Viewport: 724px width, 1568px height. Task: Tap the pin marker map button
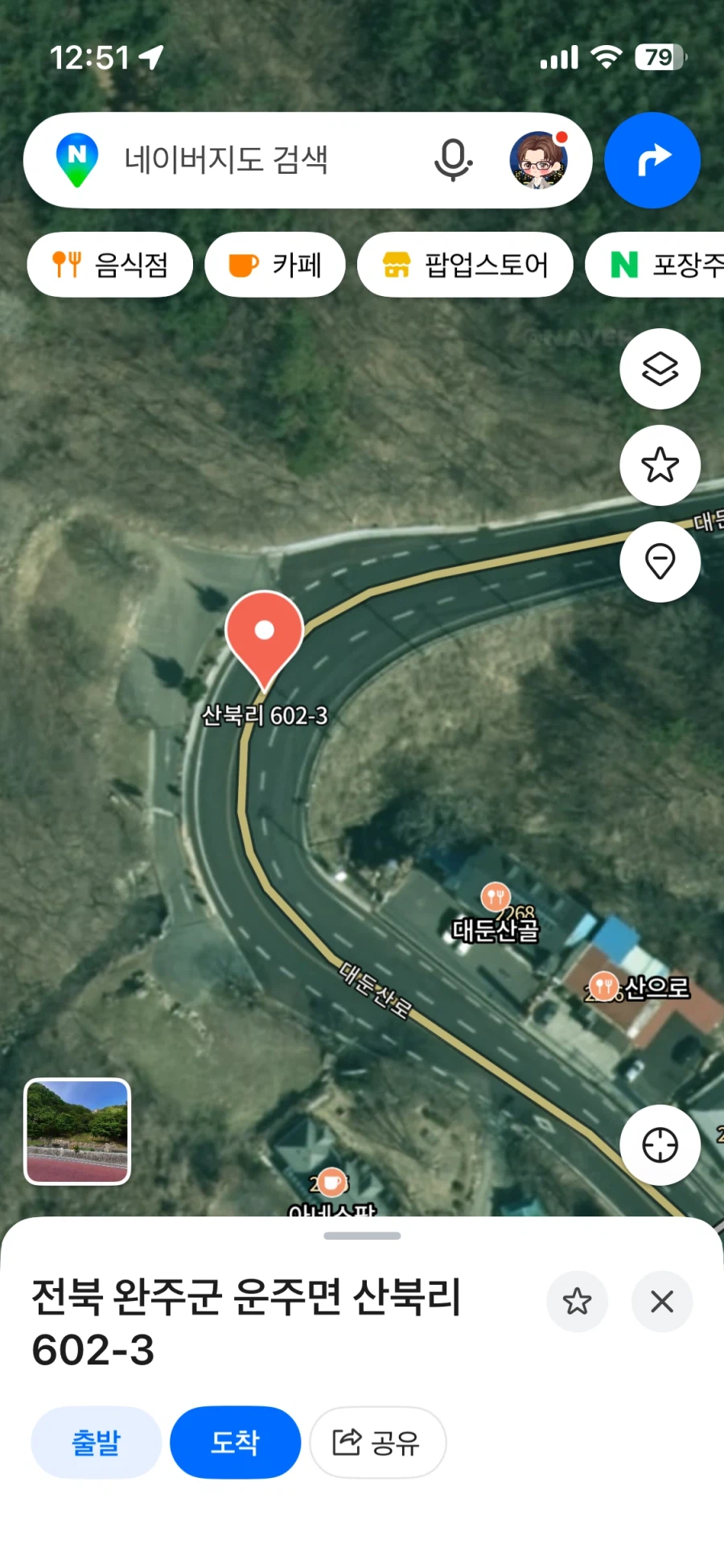coord(660,562)
